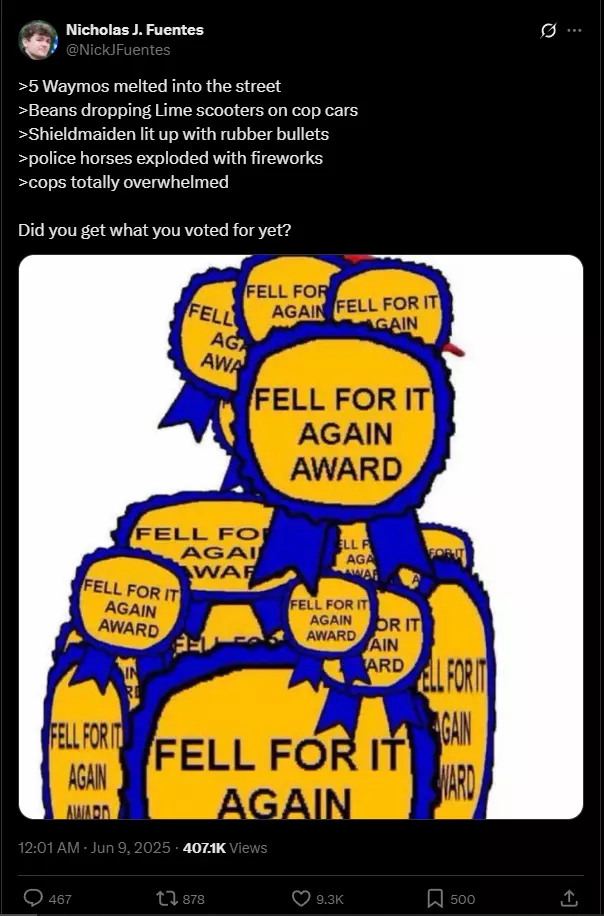Bookmark this post

click(435, 898)
